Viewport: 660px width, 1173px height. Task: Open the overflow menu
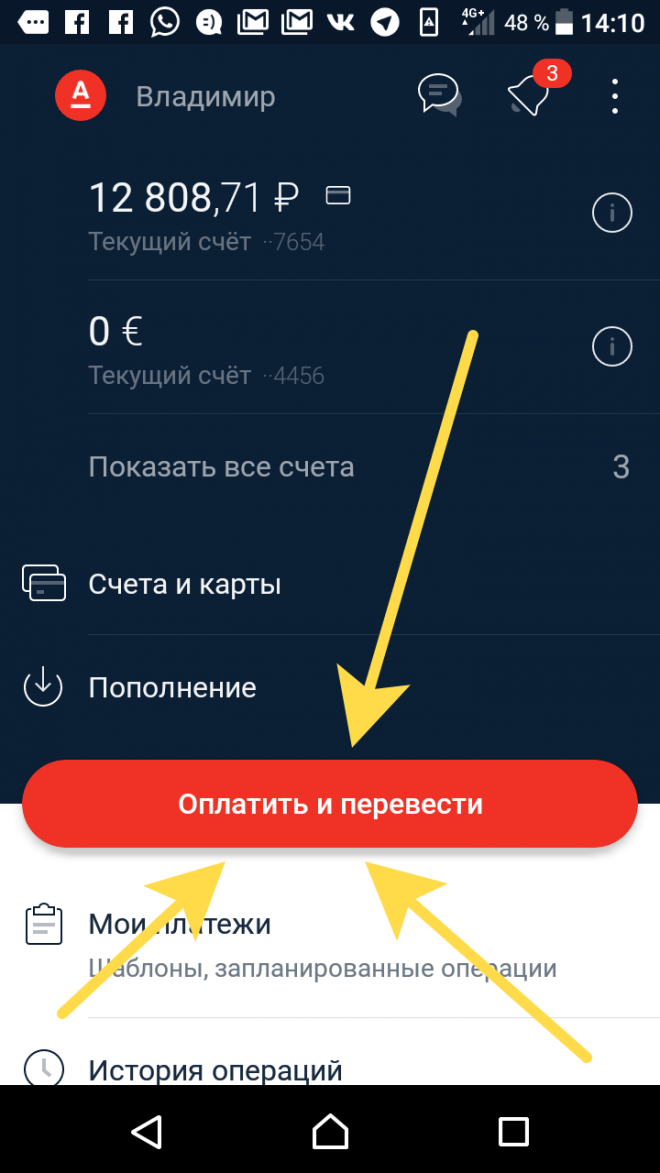tap(614, 97)
